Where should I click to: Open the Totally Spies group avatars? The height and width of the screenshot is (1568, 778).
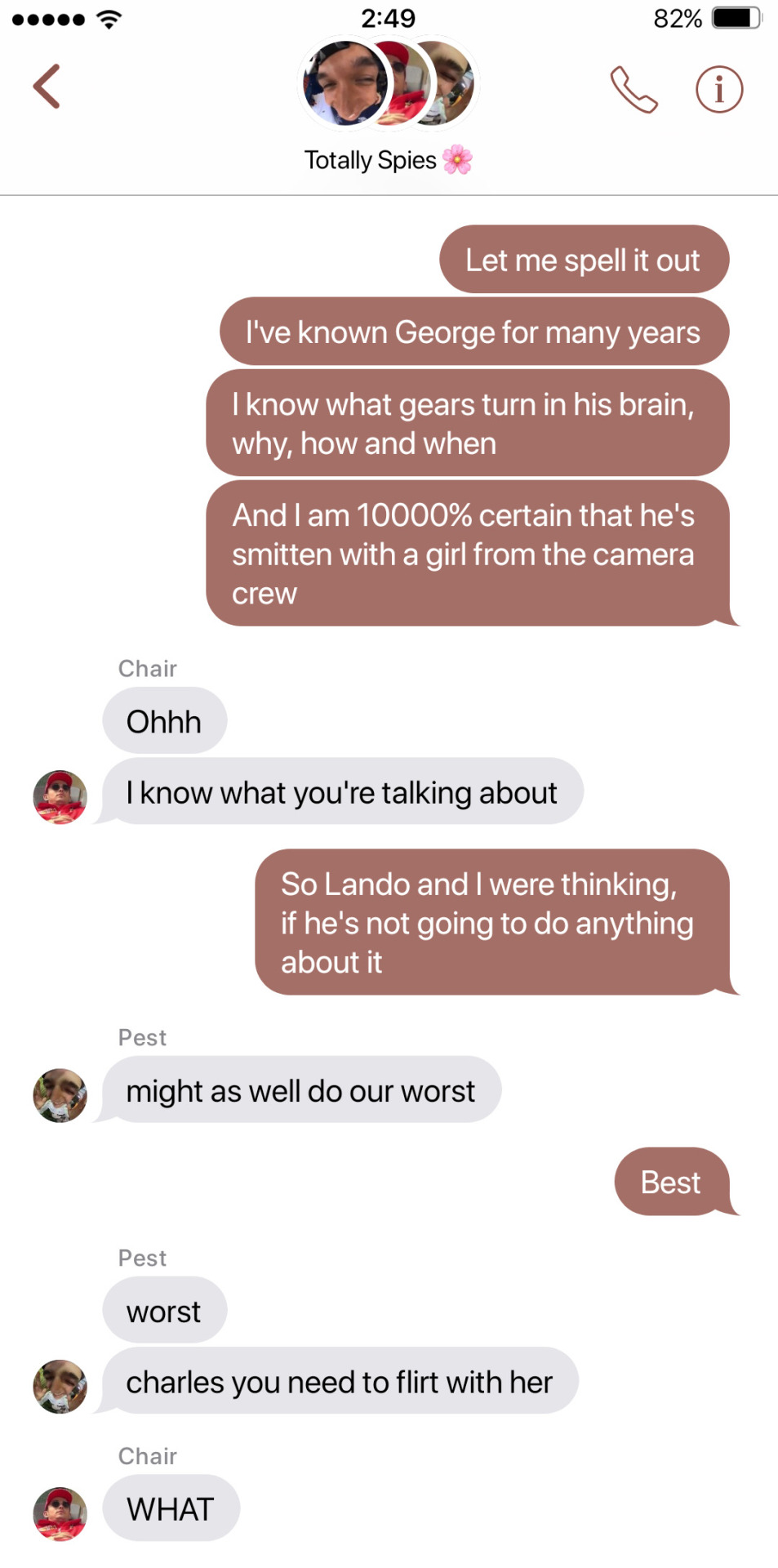[388, 84]
